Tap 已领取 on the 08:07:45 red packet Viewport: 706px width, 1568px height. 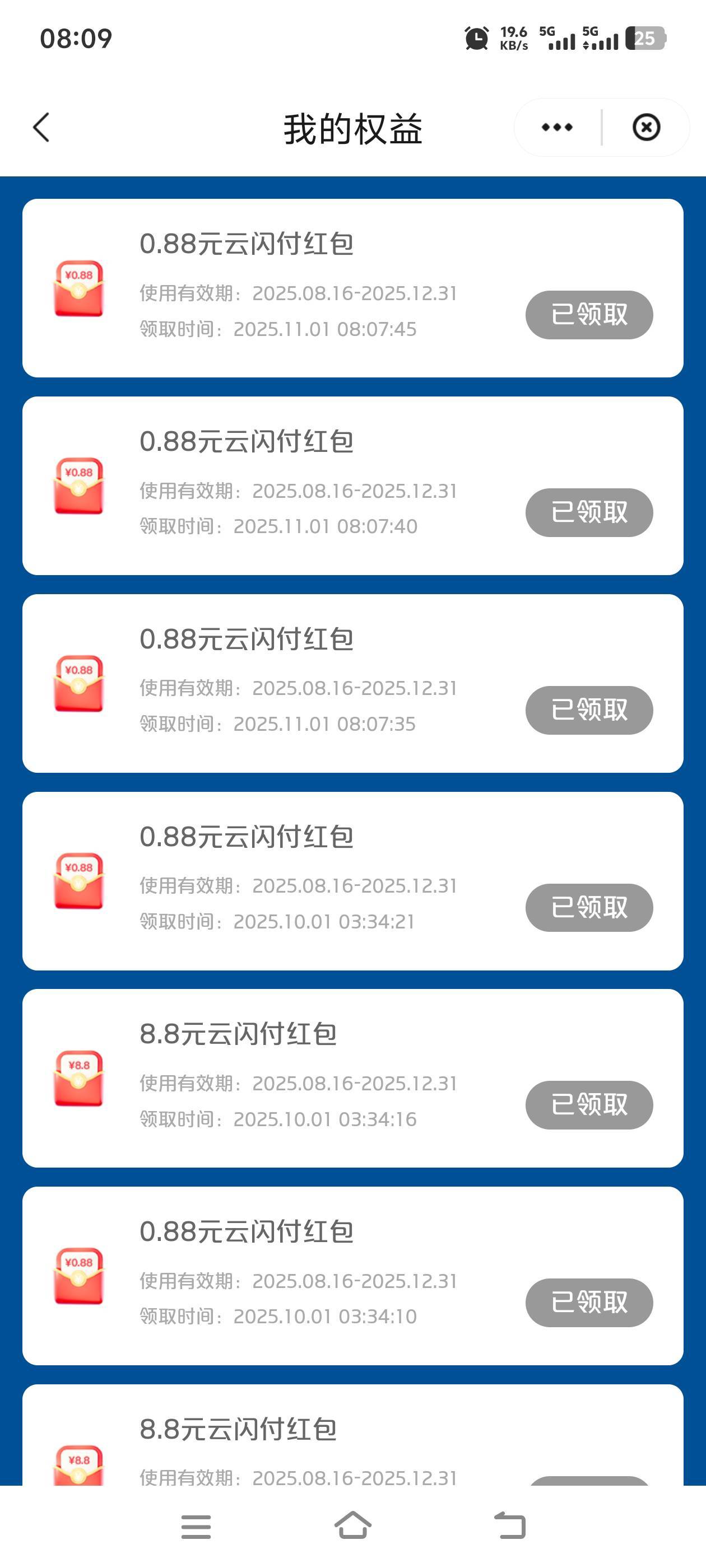(589, 315)
